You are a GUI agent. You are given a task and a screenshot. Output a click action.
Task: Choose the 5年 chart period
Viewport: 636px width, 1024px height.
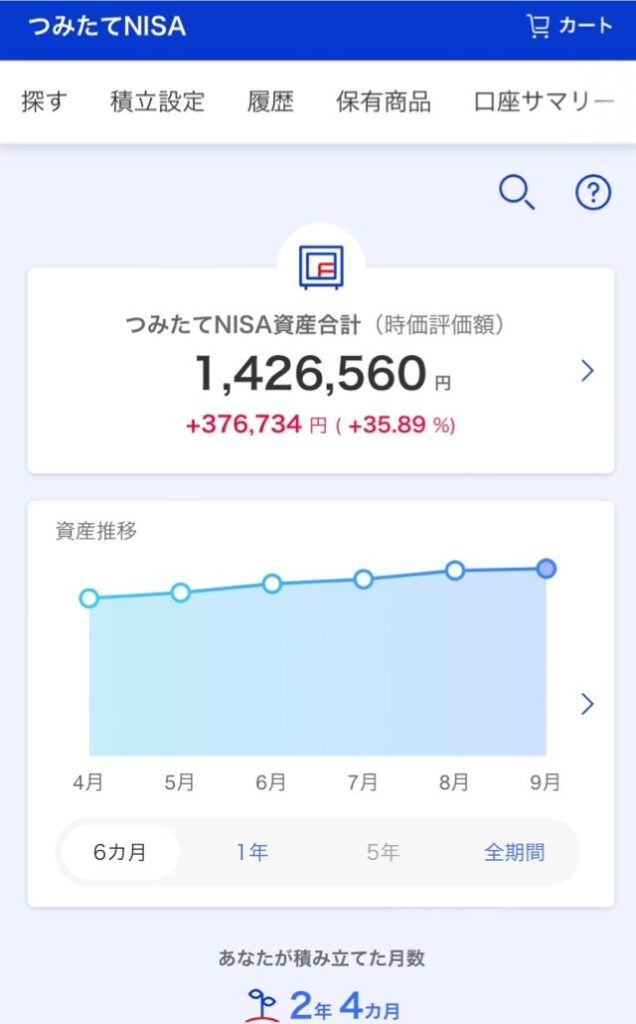[x=383, y=852]
